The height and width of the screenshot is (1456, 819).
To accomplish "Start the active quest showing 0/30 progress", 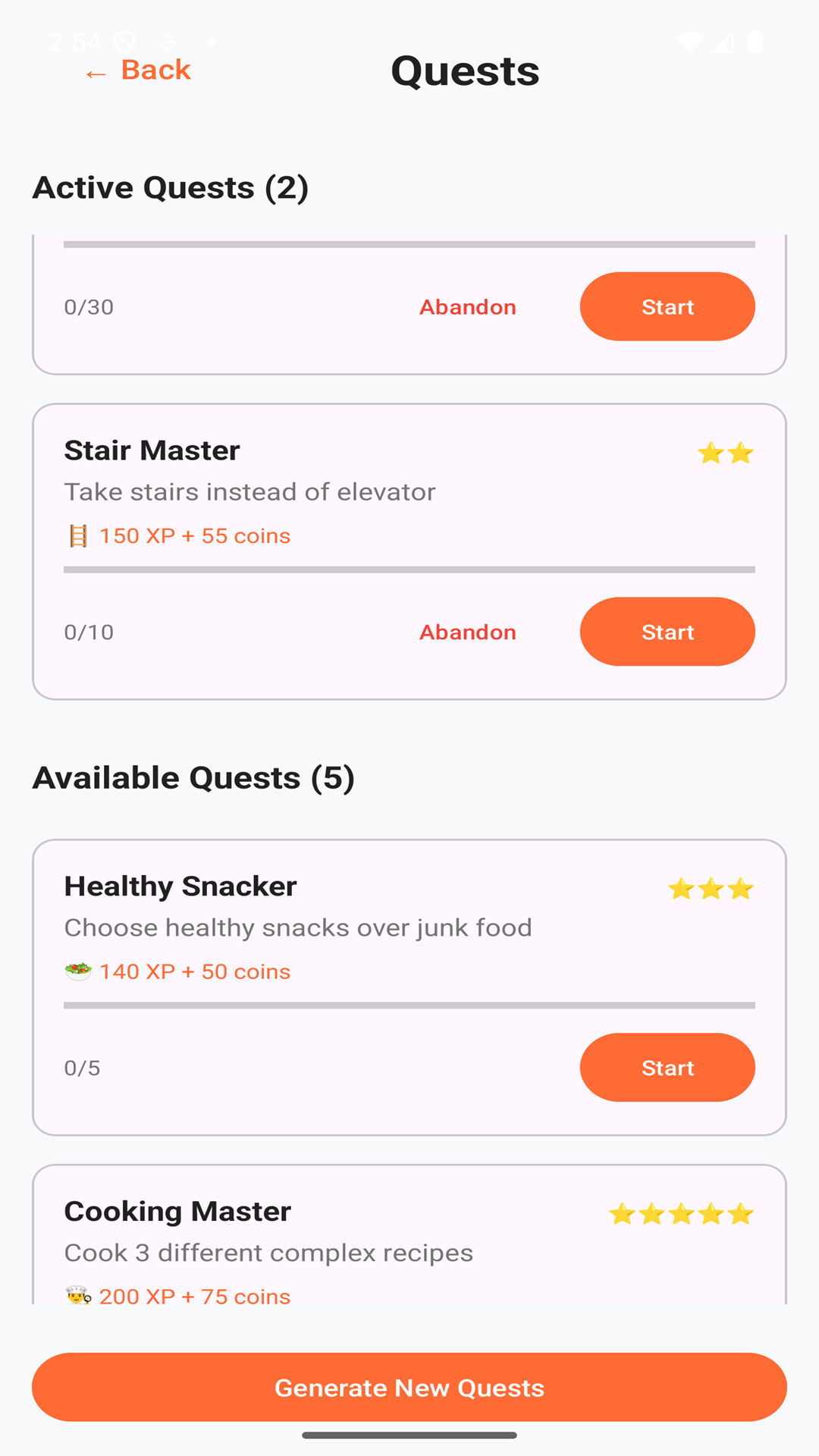I will click(667, 307).
